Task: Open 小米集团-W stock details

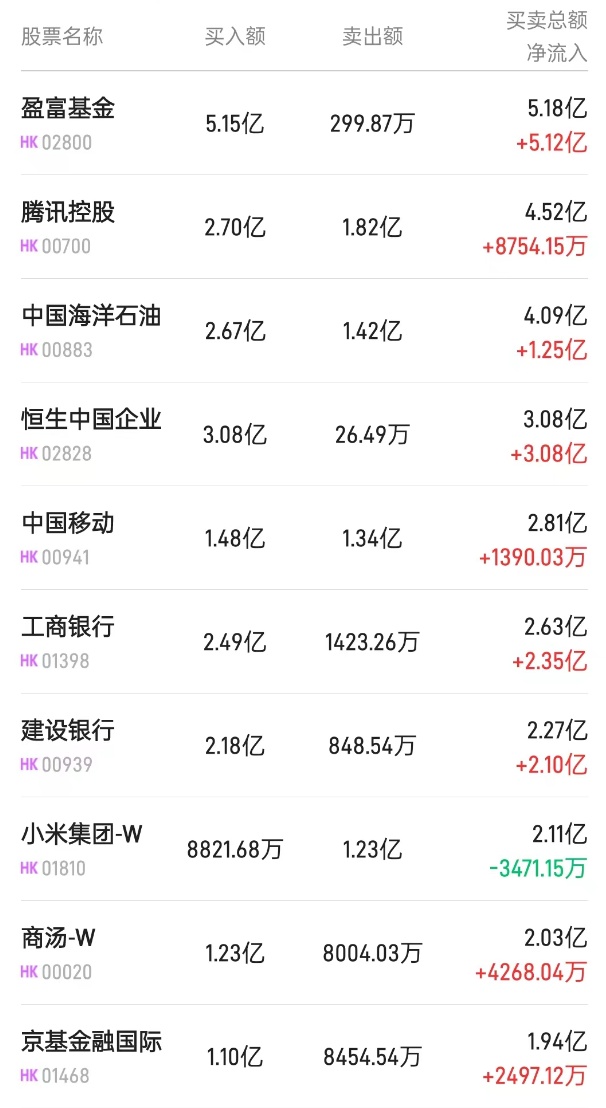Action: click(x=82, y=834)
